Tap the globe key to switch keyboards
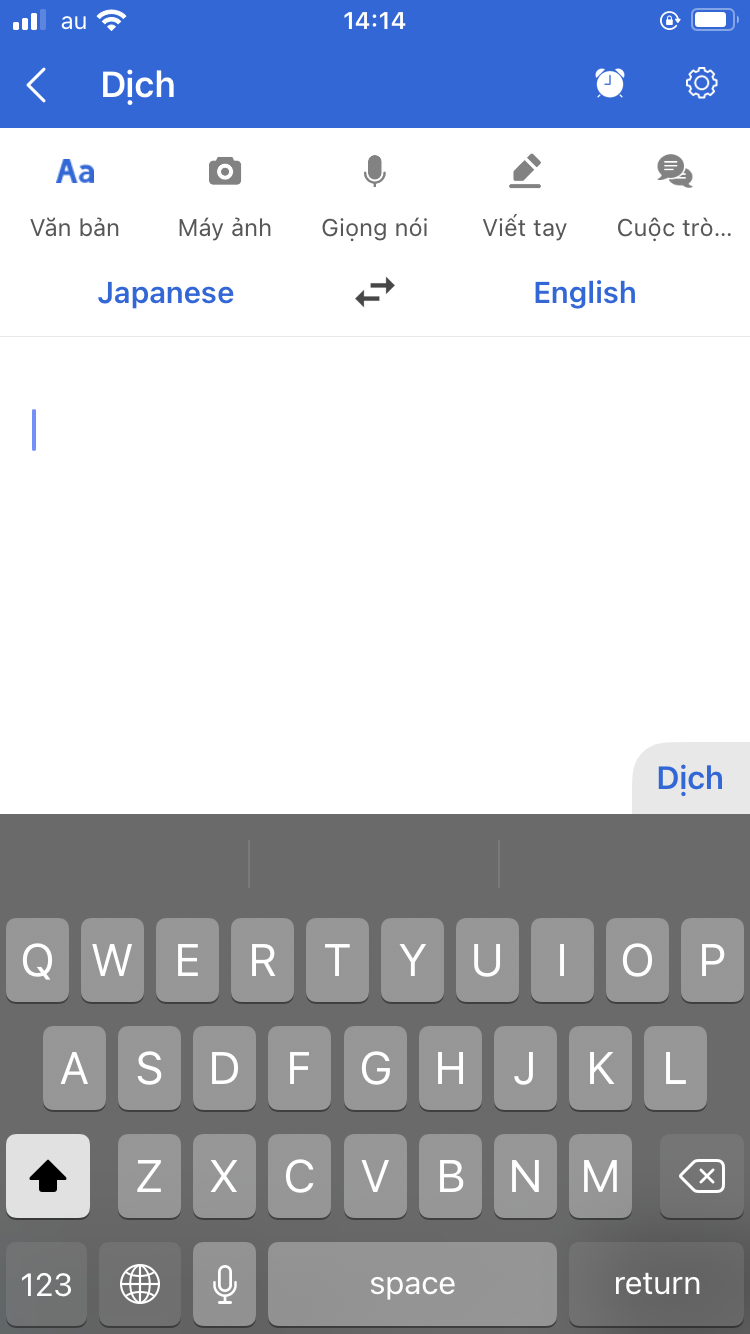The width and height of the screenshot is (750, 1334). click(x=140, y=1284)
